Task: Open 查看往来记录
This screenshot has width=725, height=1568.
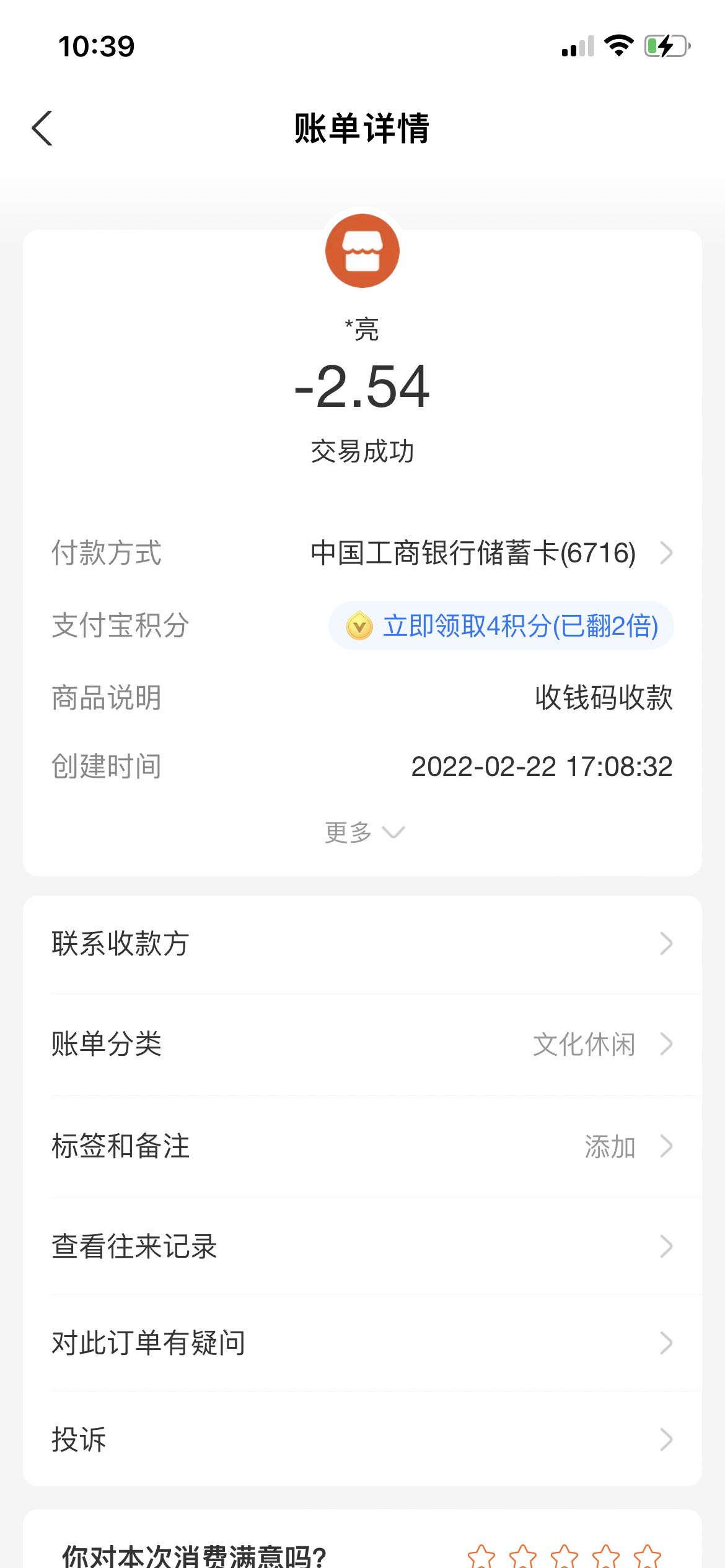Action: [362, 1247]
